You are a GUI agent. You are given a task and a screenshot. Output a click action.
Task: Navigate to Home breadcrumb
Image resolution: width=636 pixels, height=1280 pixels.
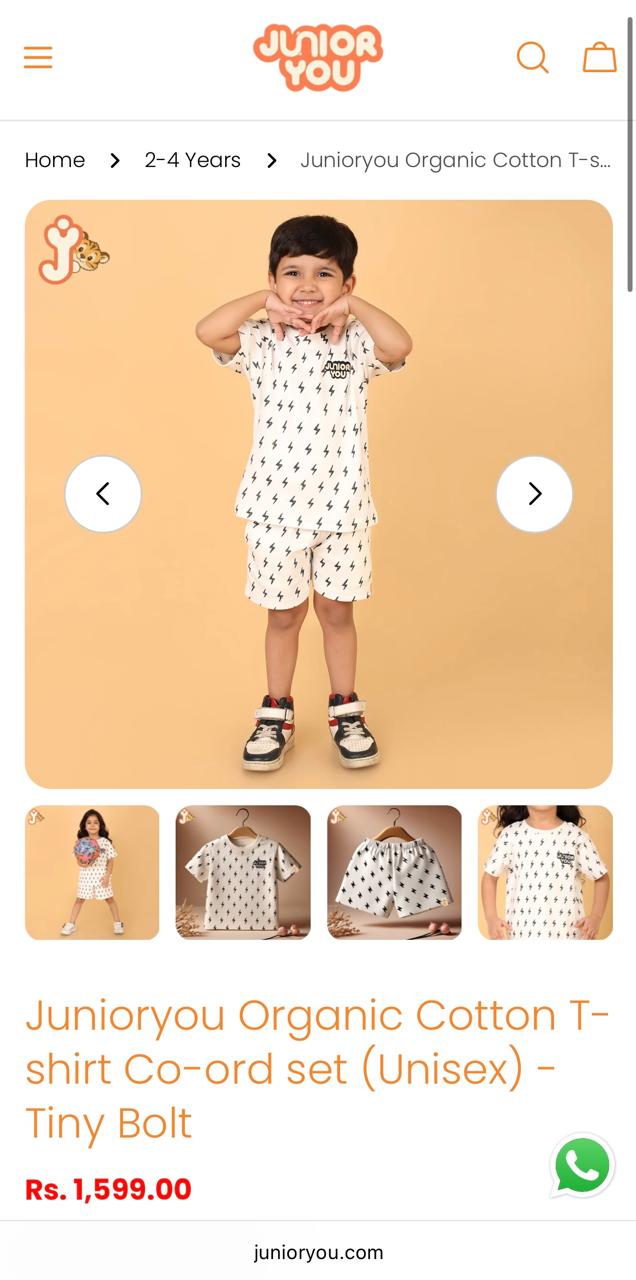point(55,160)
